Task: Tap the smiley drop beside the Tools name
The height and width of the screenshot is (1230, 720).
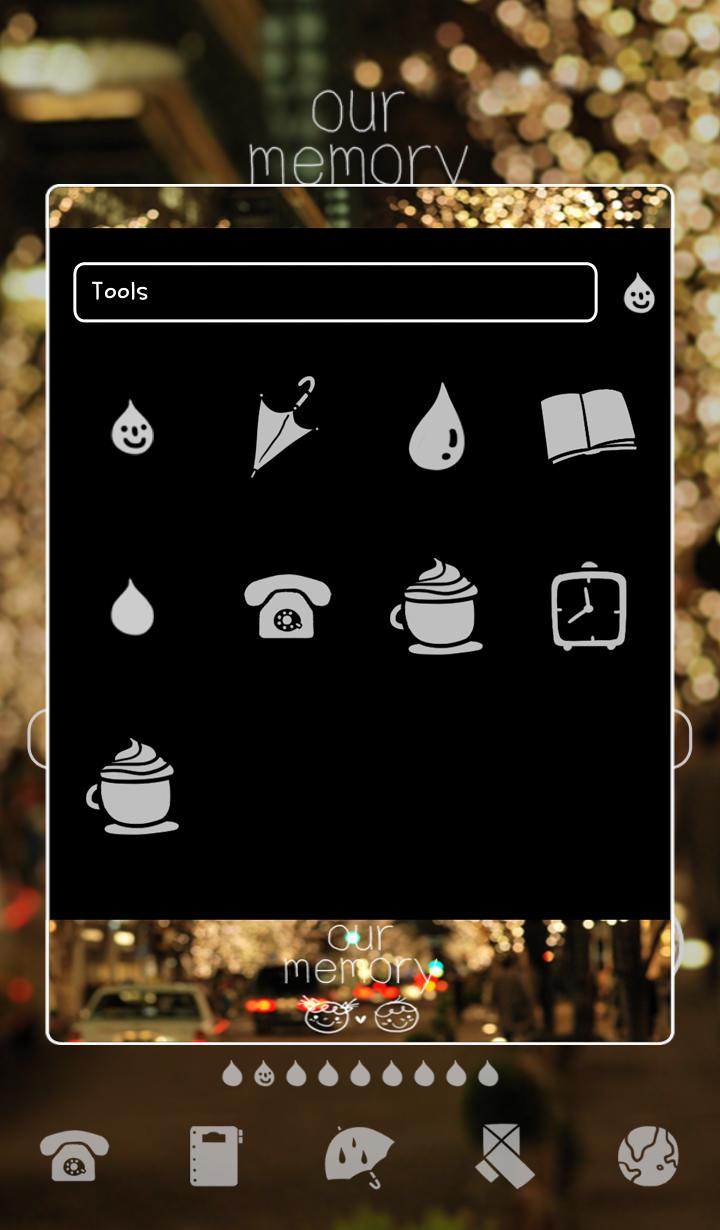Action: point(639,293)
